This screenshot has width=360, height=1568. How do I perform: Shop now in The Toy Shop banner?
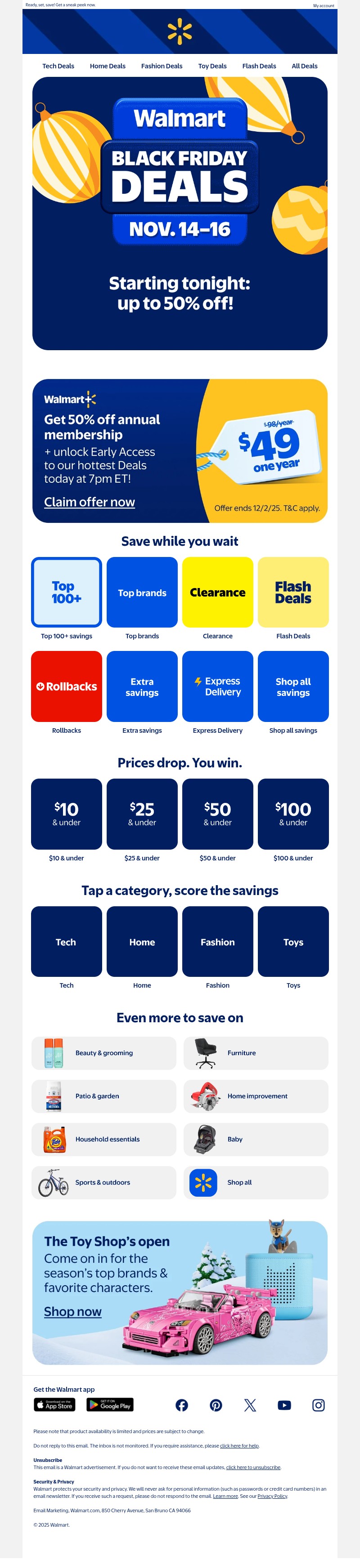[x=72, y=1312]
